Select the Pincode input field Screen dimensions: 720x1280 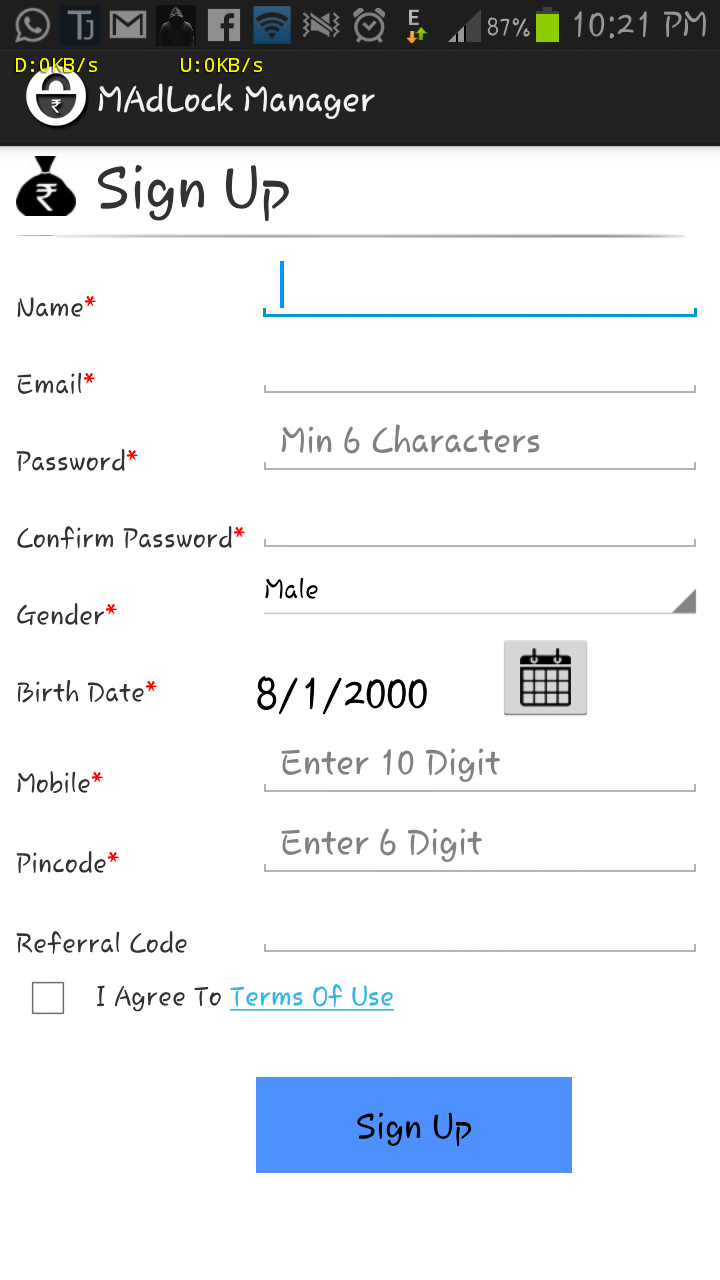click(x=480, y=845)
